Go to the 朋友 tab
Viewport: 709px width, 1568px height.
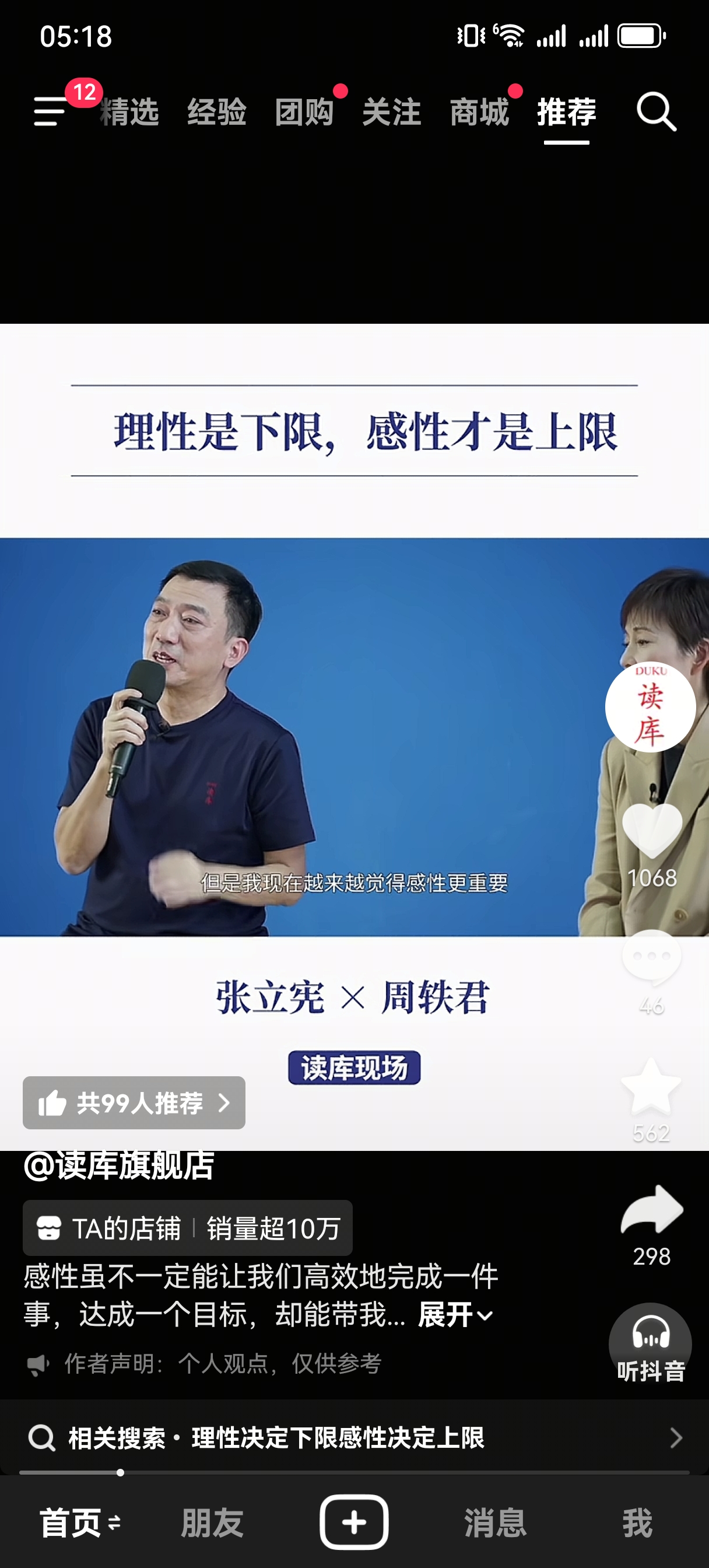212,1523
